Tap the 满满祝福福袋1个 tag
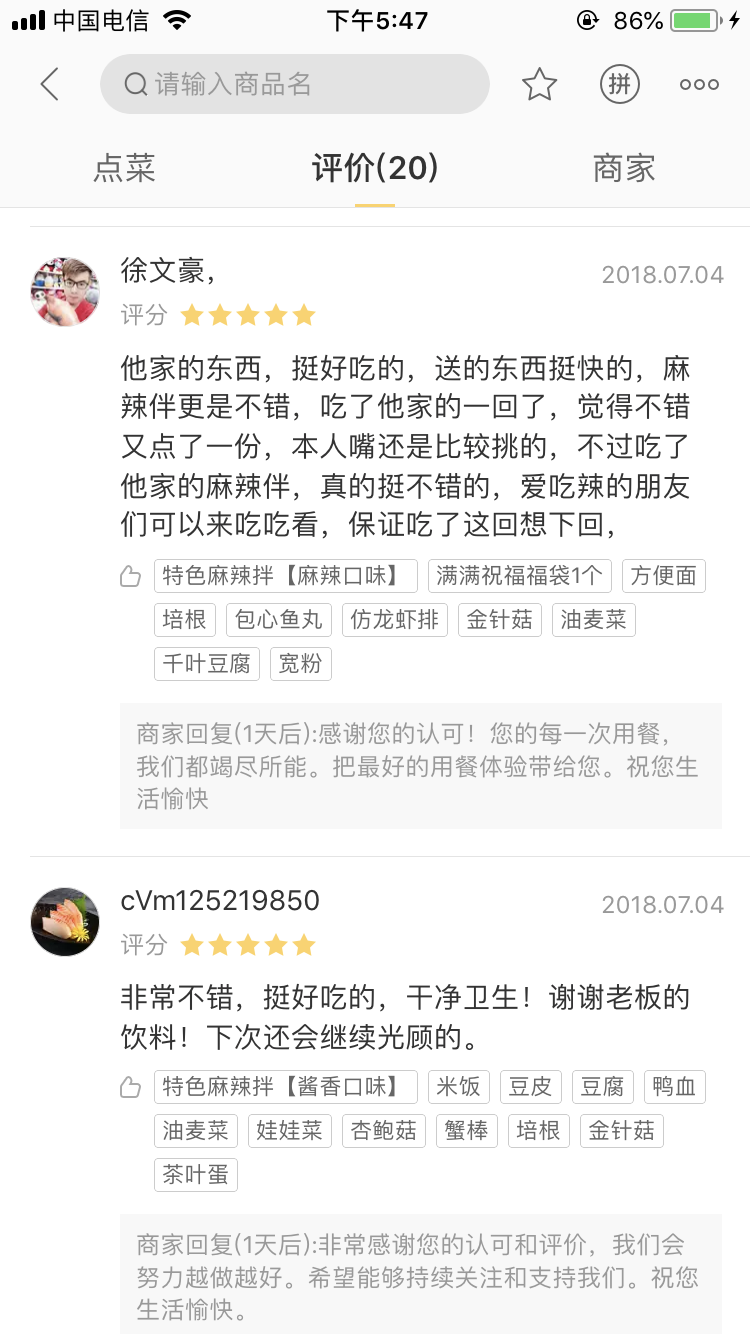Image resolution: width=750 pixels, height=1334 pixels. click(519, 576)
